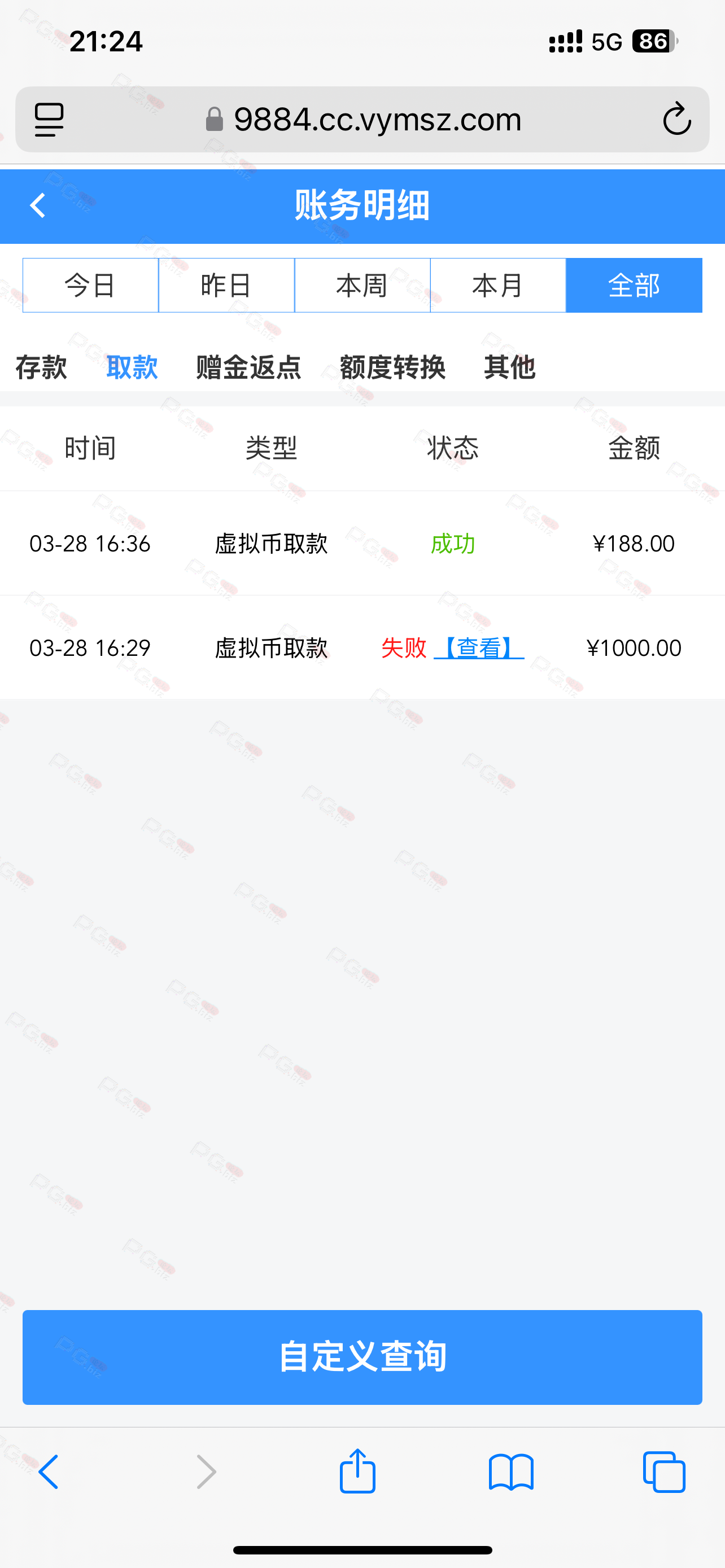Switch to the 其他 tab
Screen dimensions: 725x1568
tap(510, 367)
